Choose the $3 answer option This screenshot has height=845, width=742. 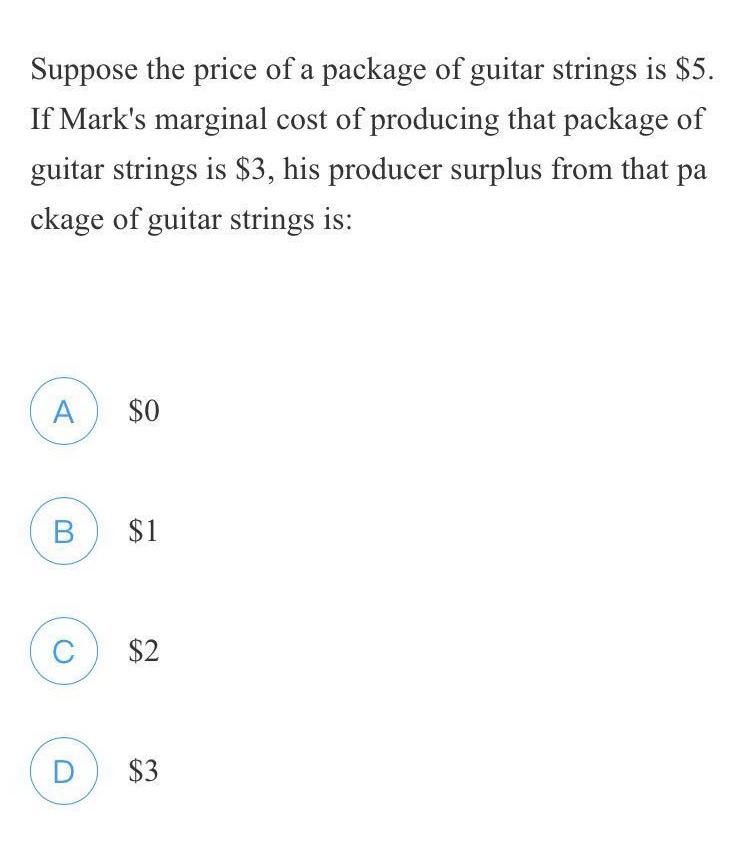click(143, 770)
